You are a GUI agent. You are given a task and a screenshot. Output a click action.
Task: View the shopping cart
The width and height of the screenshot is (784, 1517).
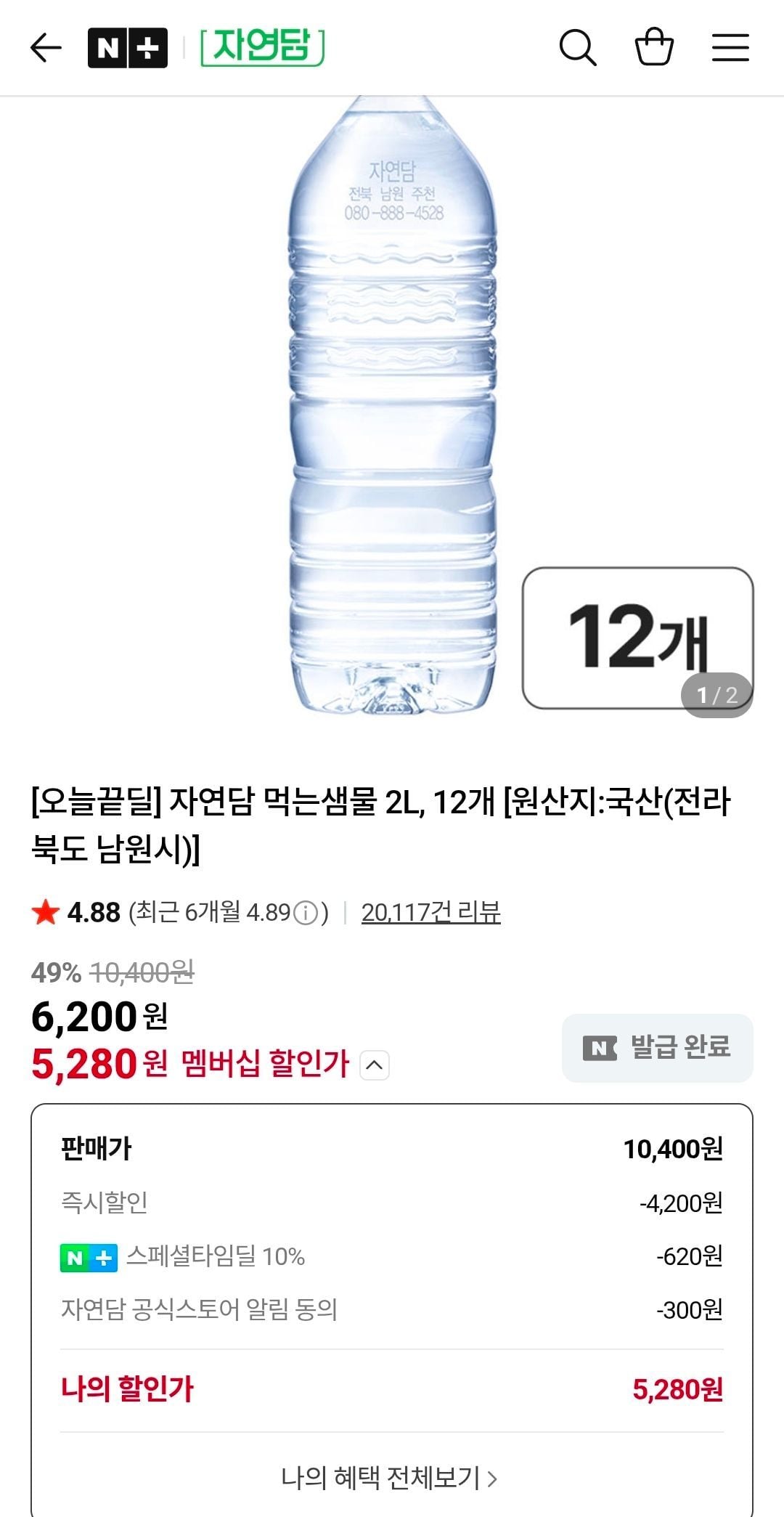pyautogui.click(x=654, y=48)
